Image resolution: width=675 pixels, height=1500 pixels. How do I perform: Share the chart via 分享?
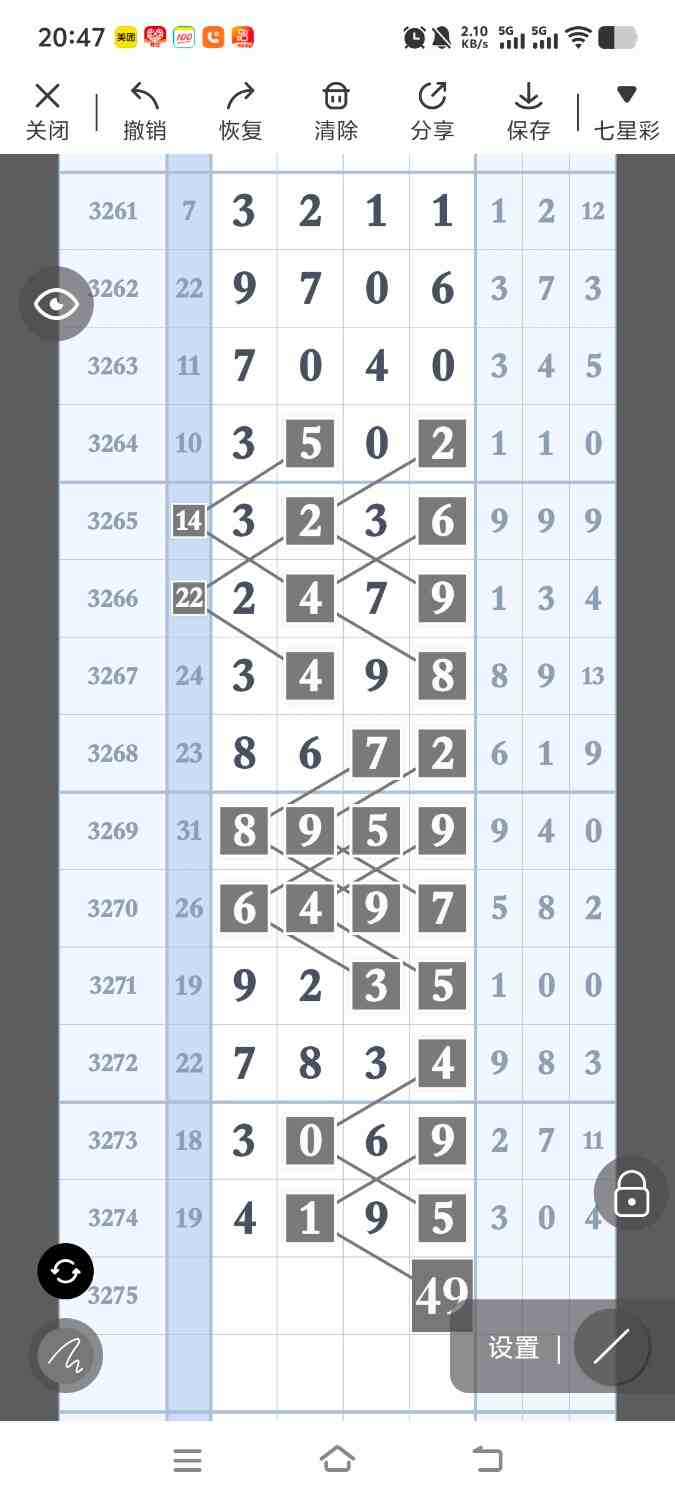[432, 111]
